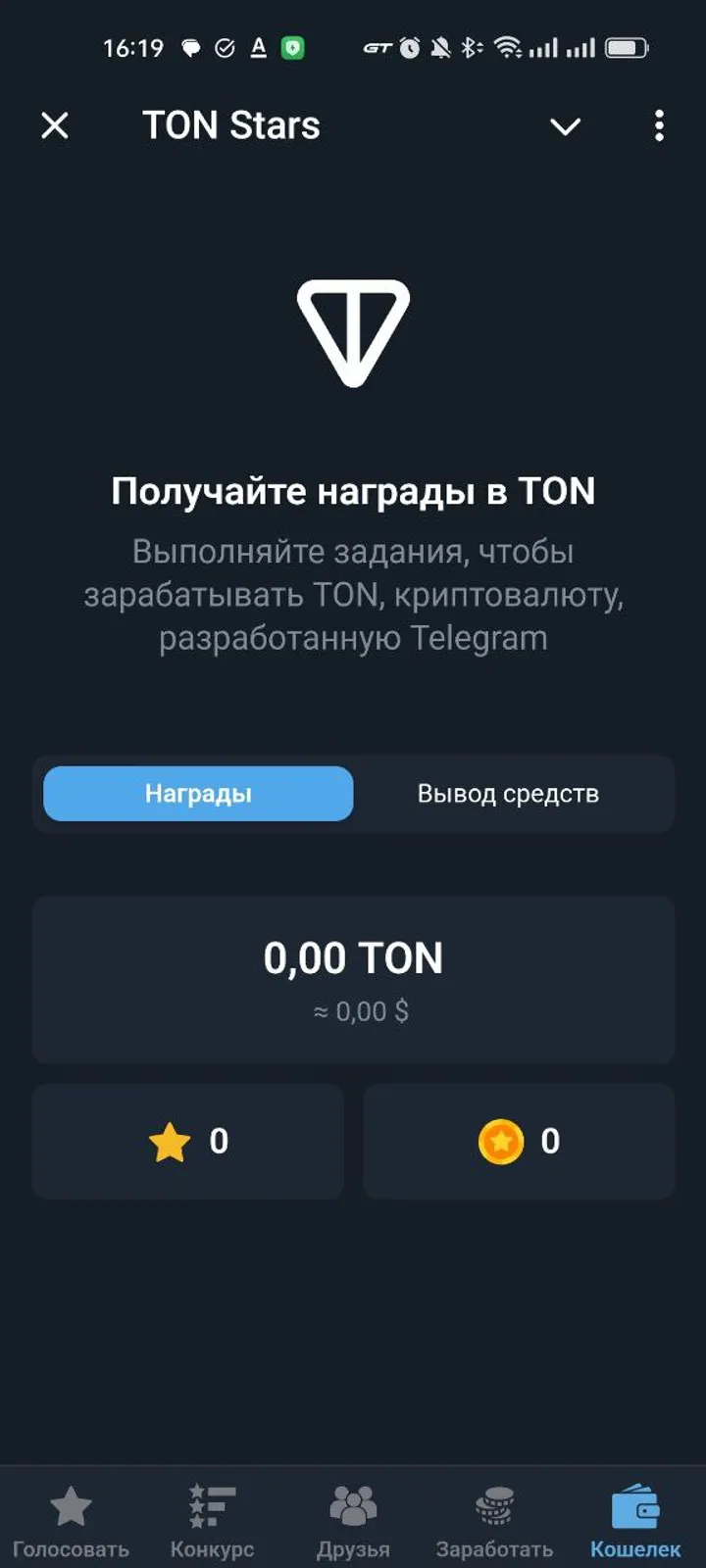Click the 0,00 TON balance card
Viewport: 706px width, 1568px height.
pyautogui.click(x=353, y=978)
